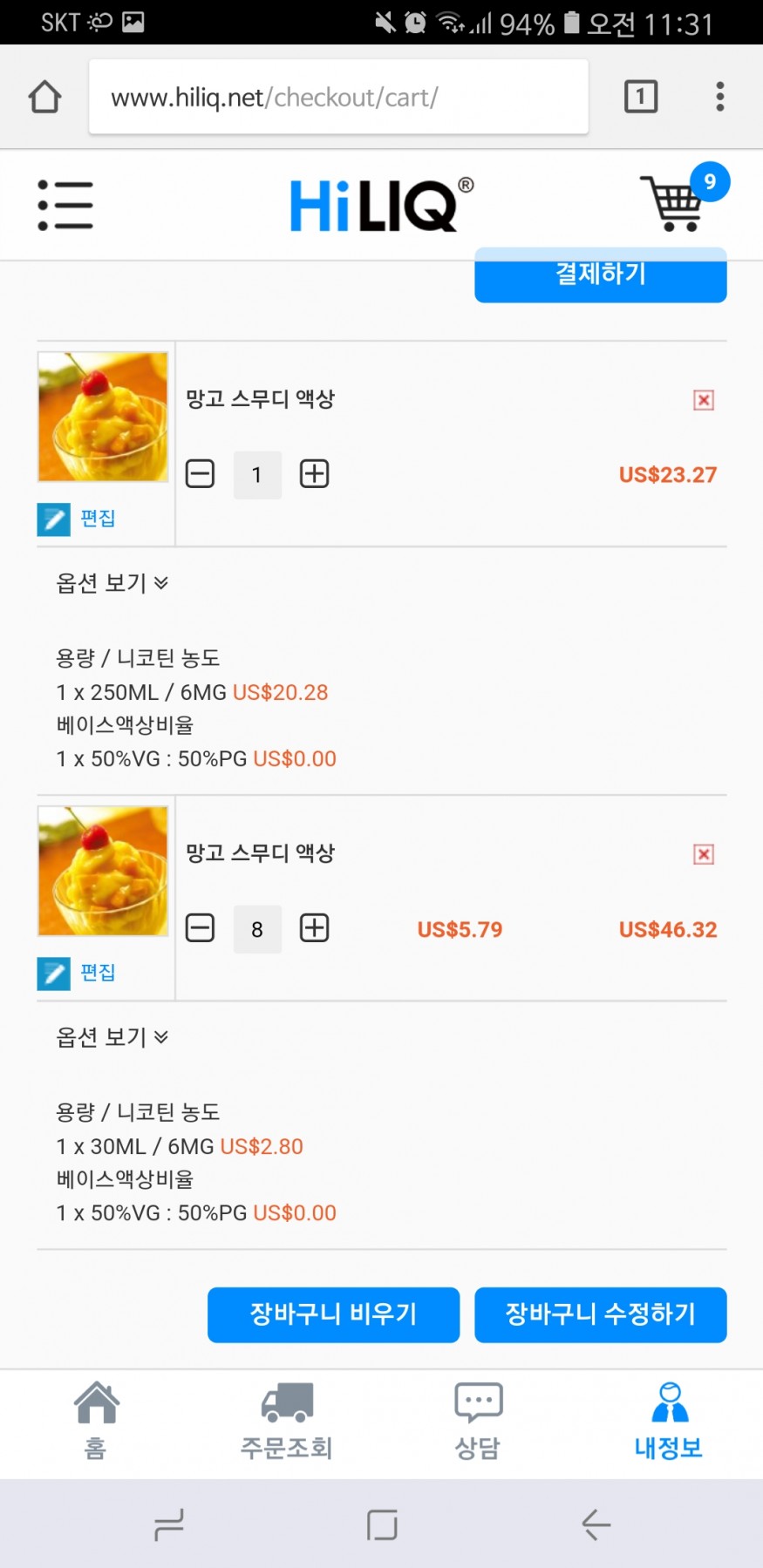Edit the 30ML mango smoothie item
763x1568 pixels.
77,973
